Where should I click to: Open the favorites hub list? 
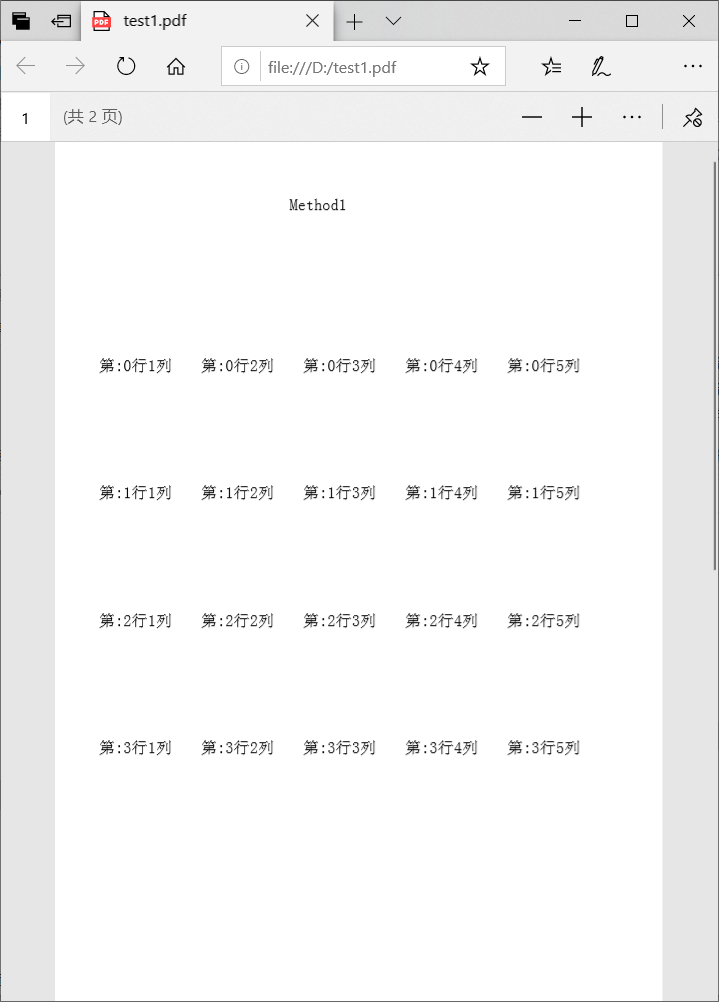coord(551,67)
